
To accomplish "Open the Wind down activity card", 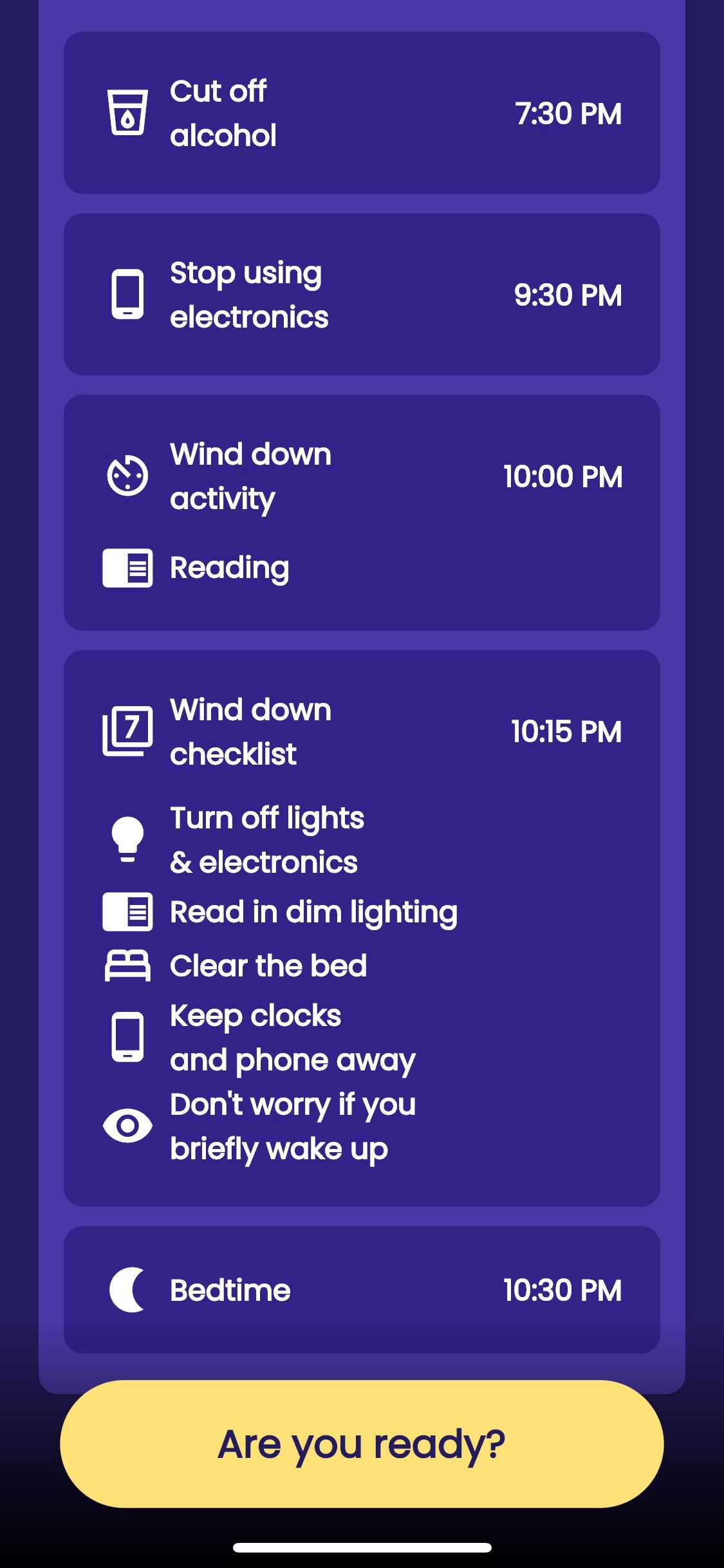I will coord(362,512).
